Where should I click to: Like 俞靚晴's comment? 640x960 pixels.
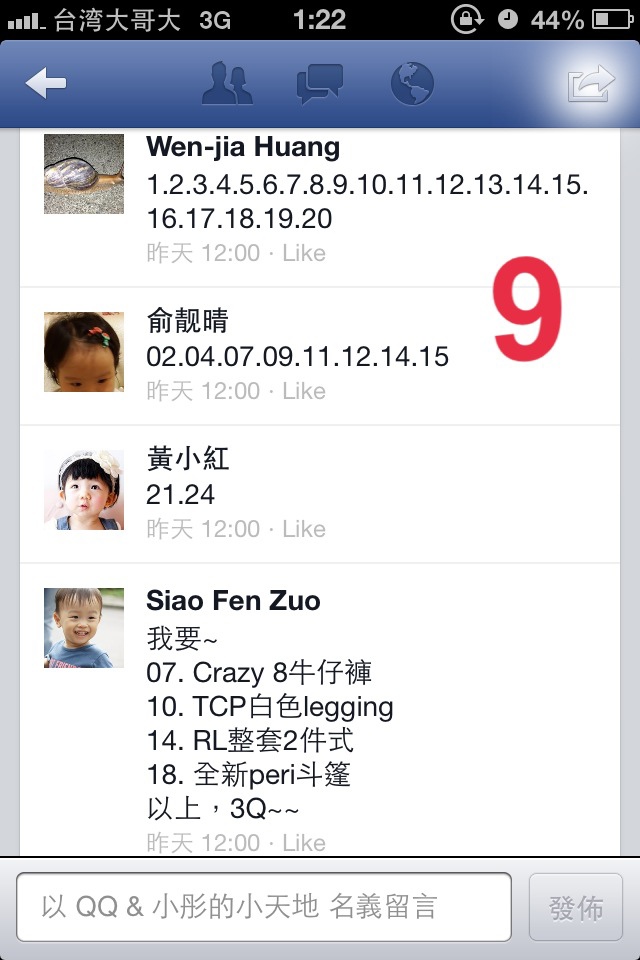304,392
